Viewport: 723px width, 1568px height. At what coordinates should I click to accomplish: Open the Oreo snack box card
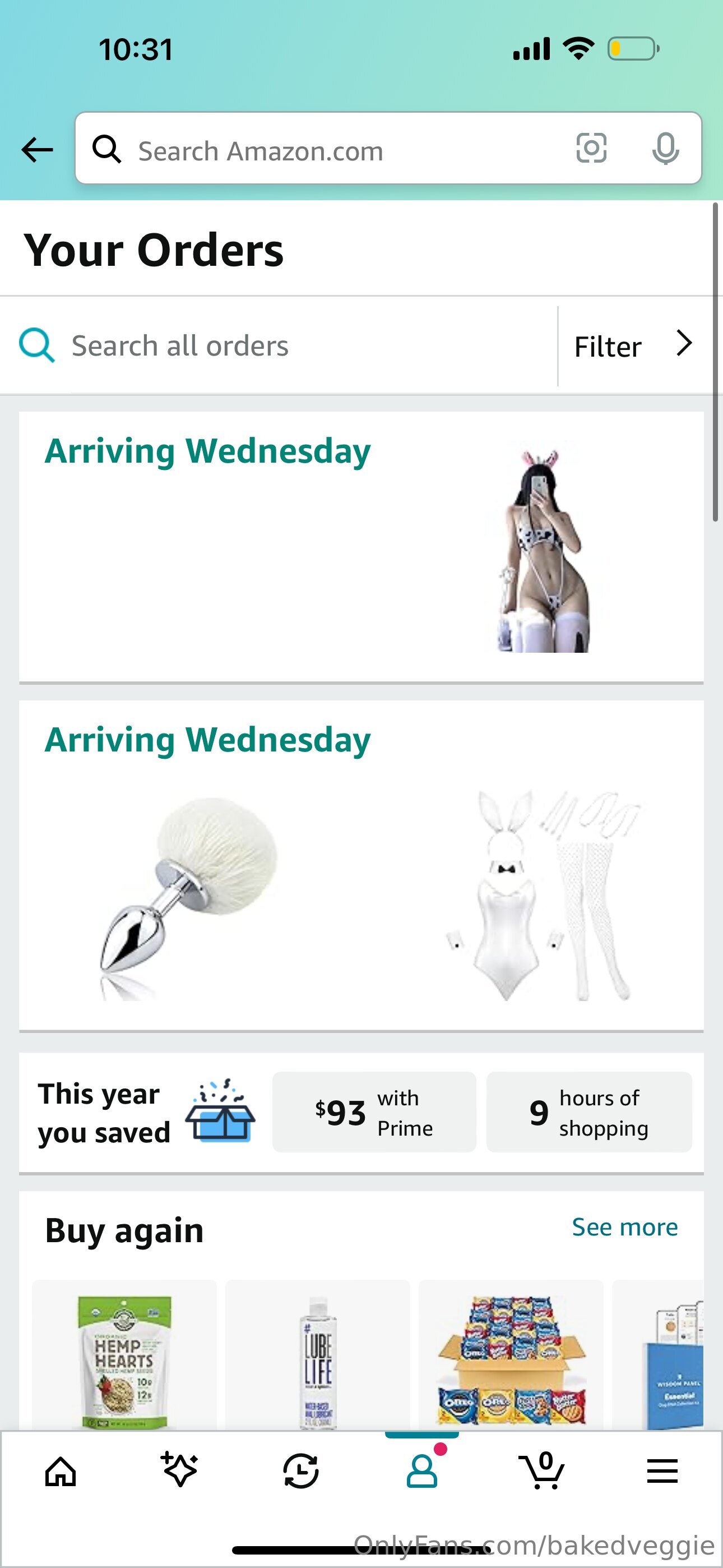(511, 1355)
